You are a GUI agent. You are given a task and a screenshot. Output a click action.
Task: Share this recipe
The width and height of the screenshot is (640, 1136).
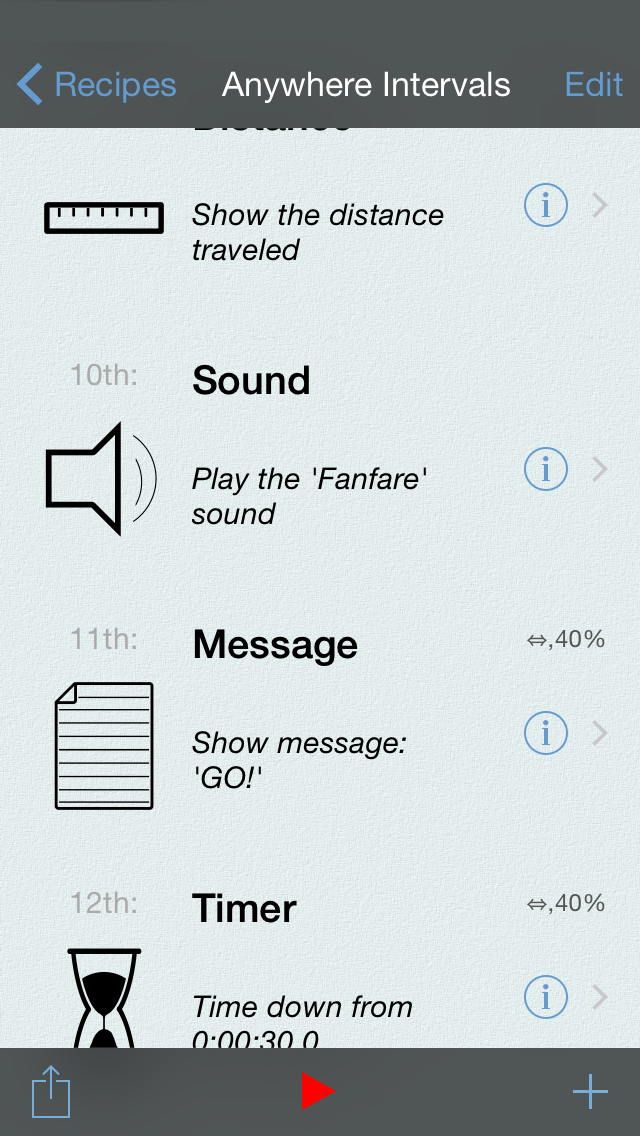[x=51, y=1091]
